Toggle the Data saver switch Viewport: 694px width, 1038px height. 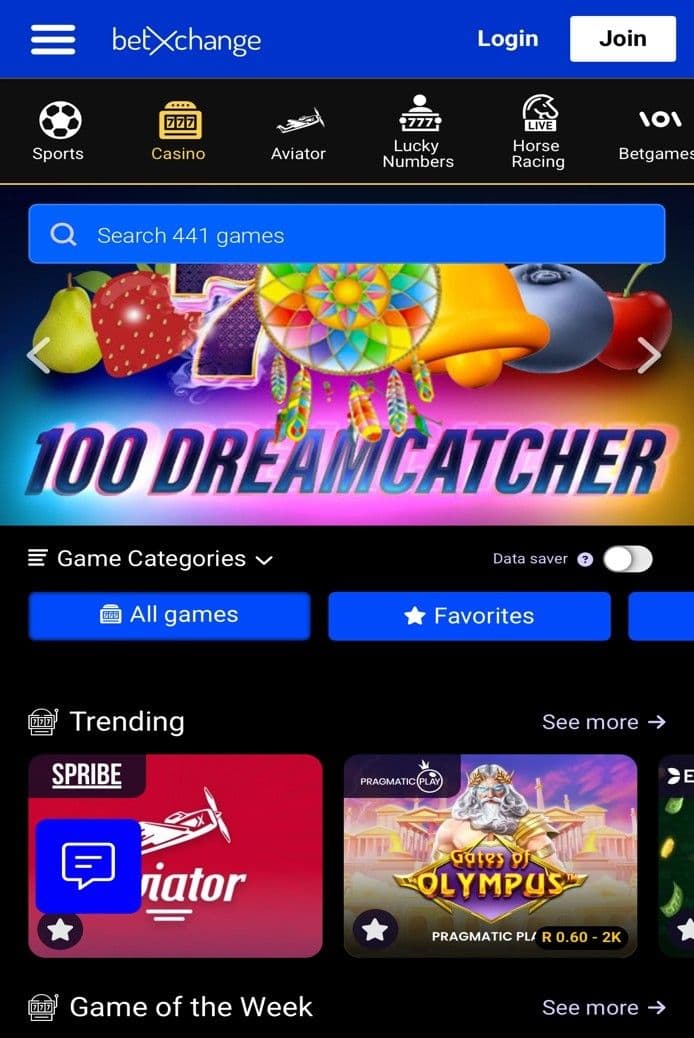point(628,559)
